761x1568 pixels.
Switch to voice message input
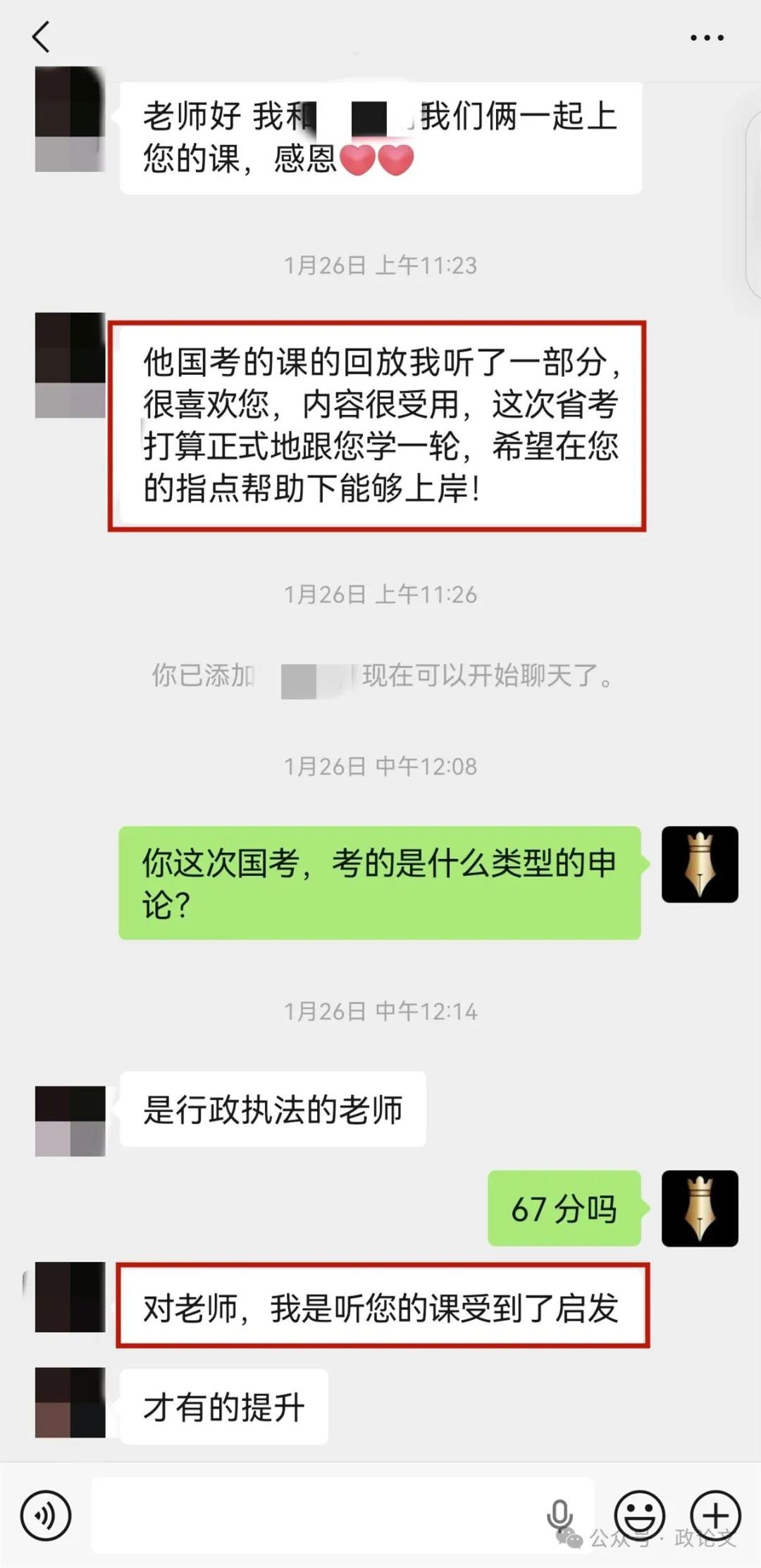(x=46, y=1514)
